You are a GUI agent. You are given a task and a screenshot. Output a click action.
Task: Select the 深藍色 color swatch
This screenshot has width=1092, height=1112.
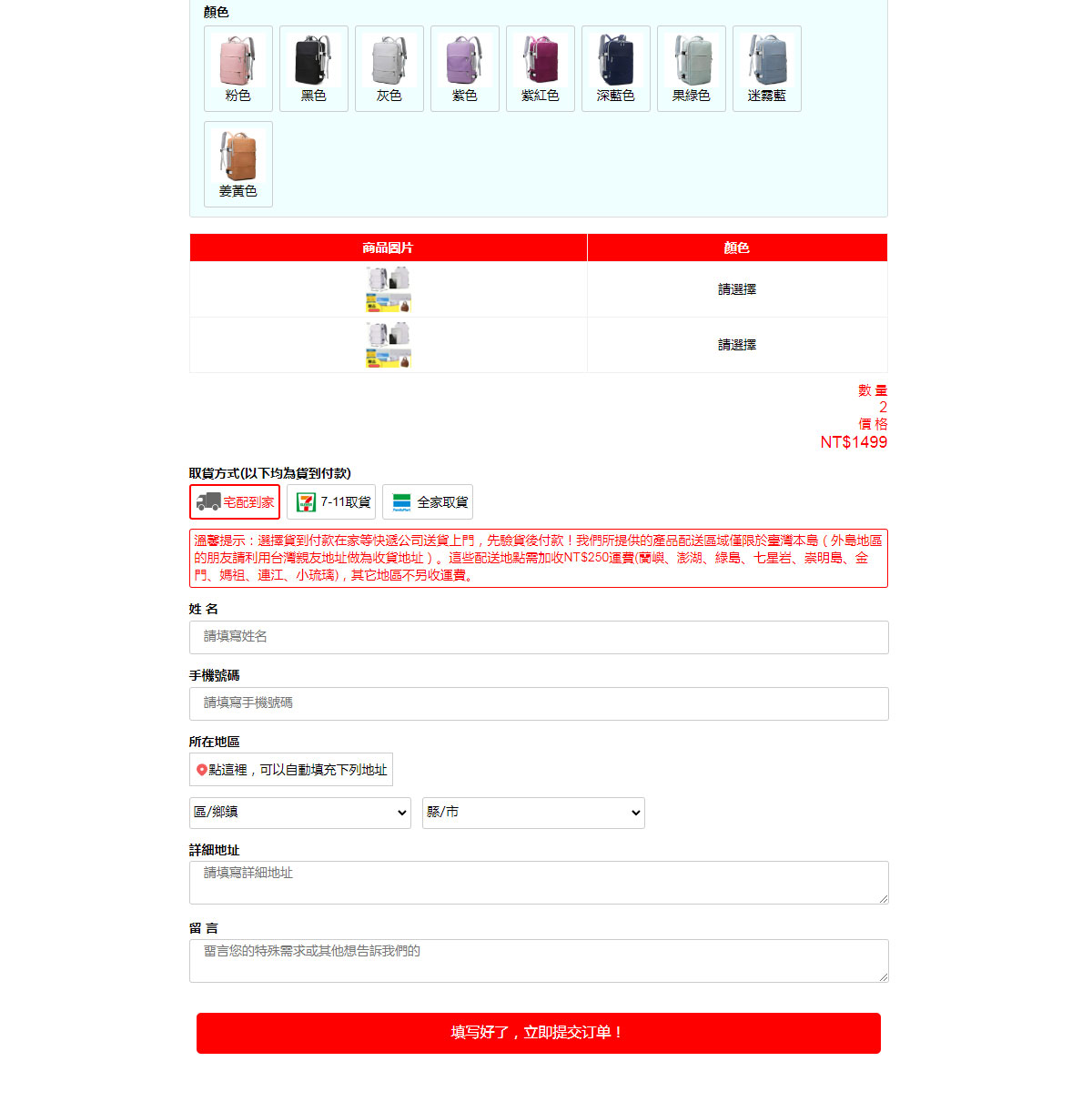[616, 68]
